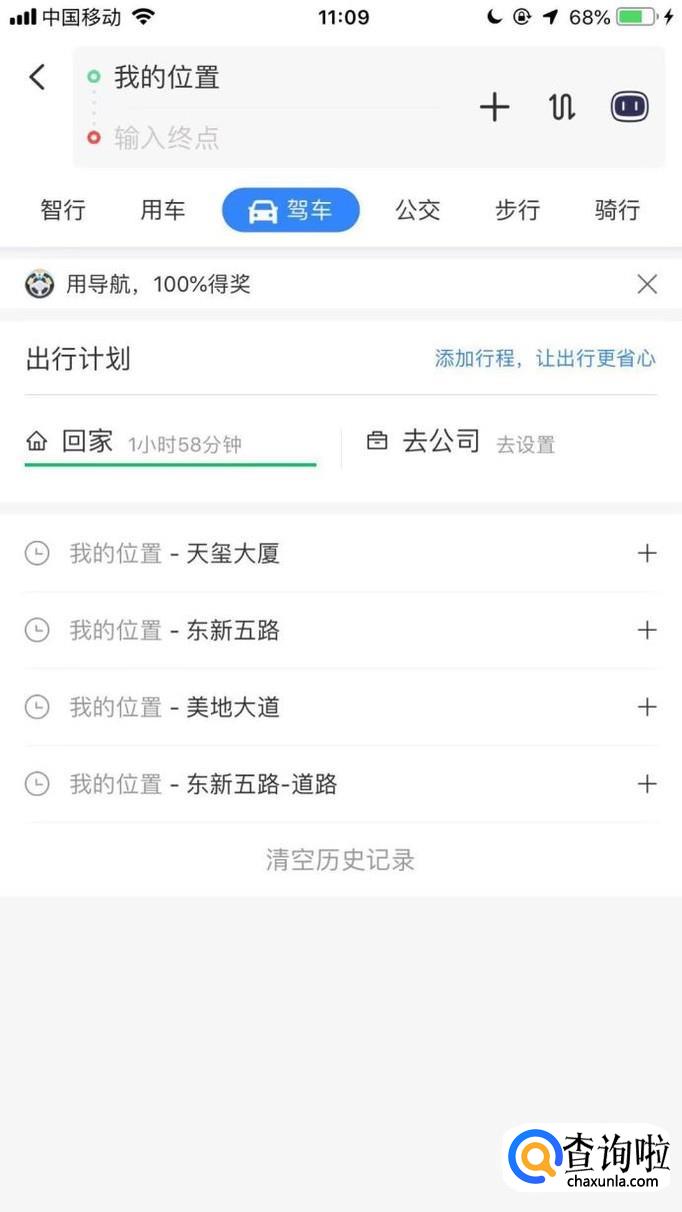Dismiss the 用导航 100%得奖 banner

point(647,285)
